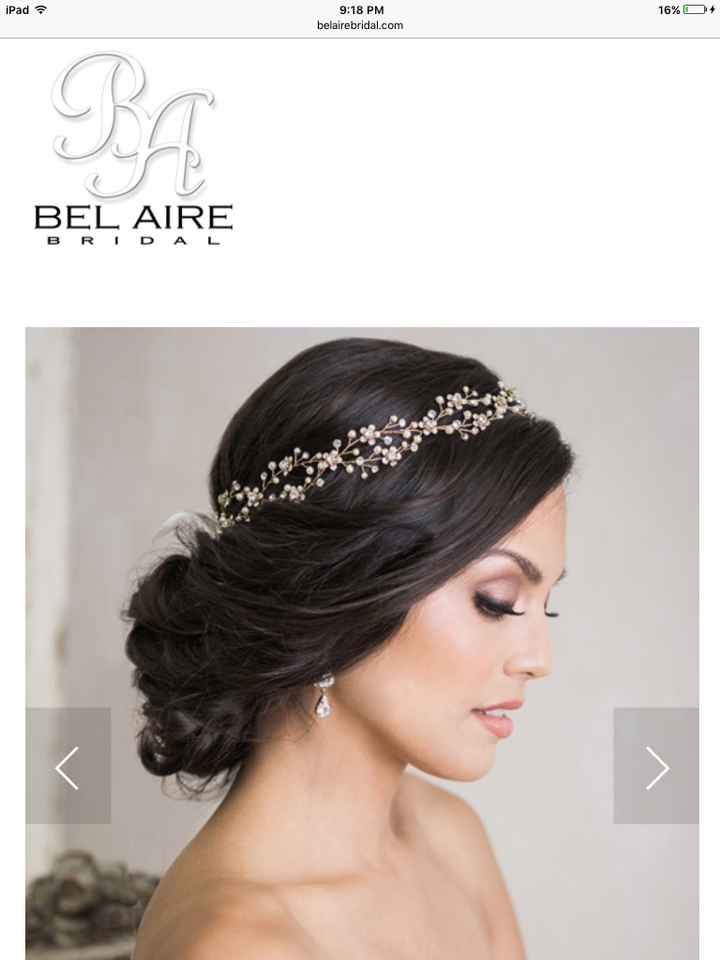Click the gray panel behind the right arrow
The width and height of the screenshot is (720, 960).
tap(657, 766)
